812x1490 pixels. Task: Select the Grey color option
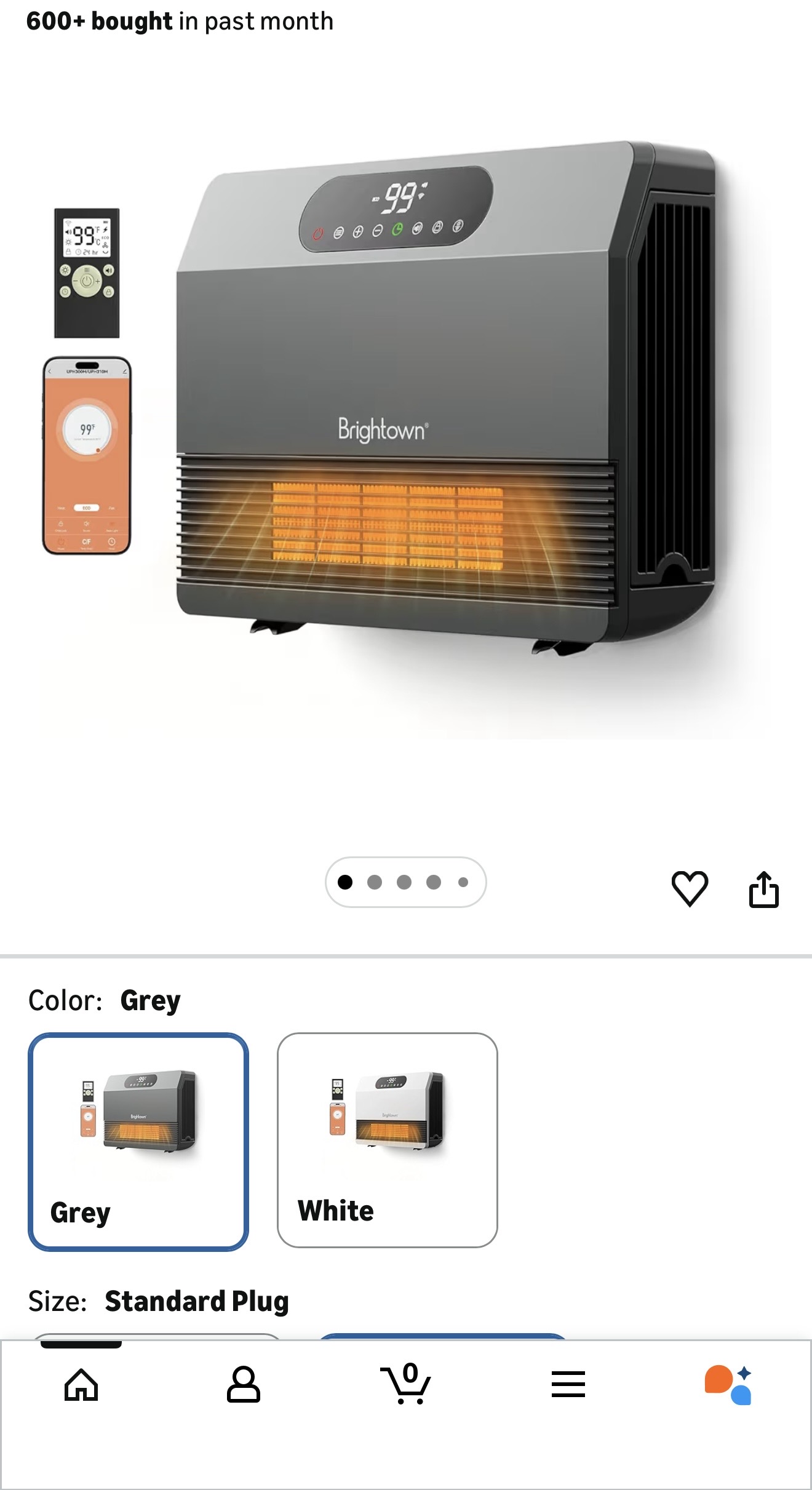pos(138,1141)
